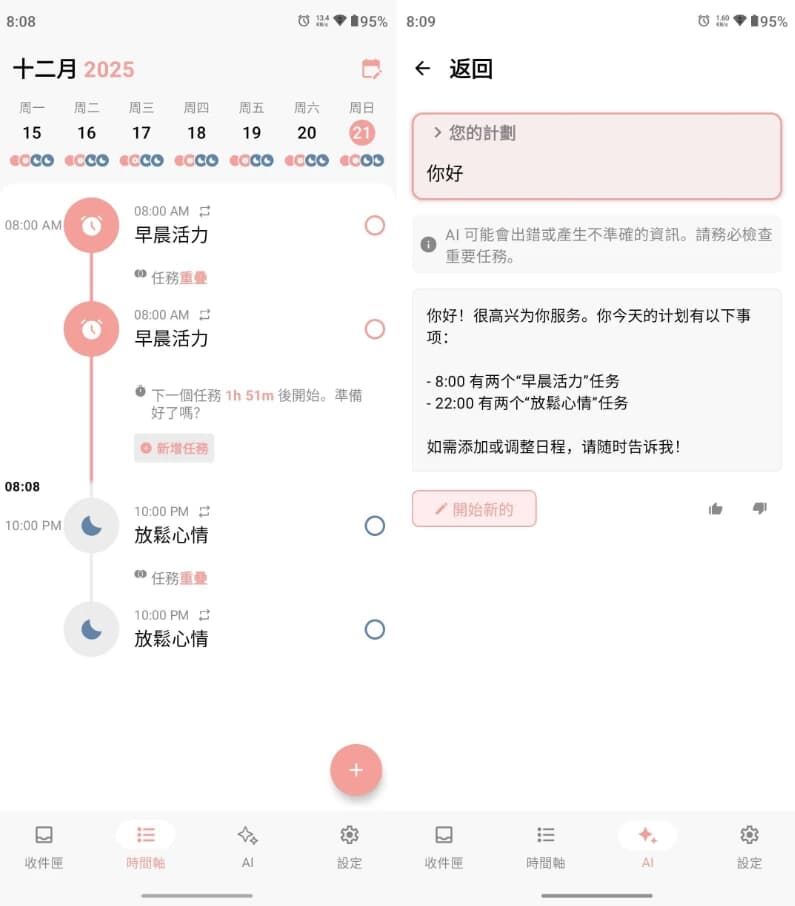The image size is (795, 906).
Task: Give the AI reply a thumbs up
Action: (x=716, y=509)
